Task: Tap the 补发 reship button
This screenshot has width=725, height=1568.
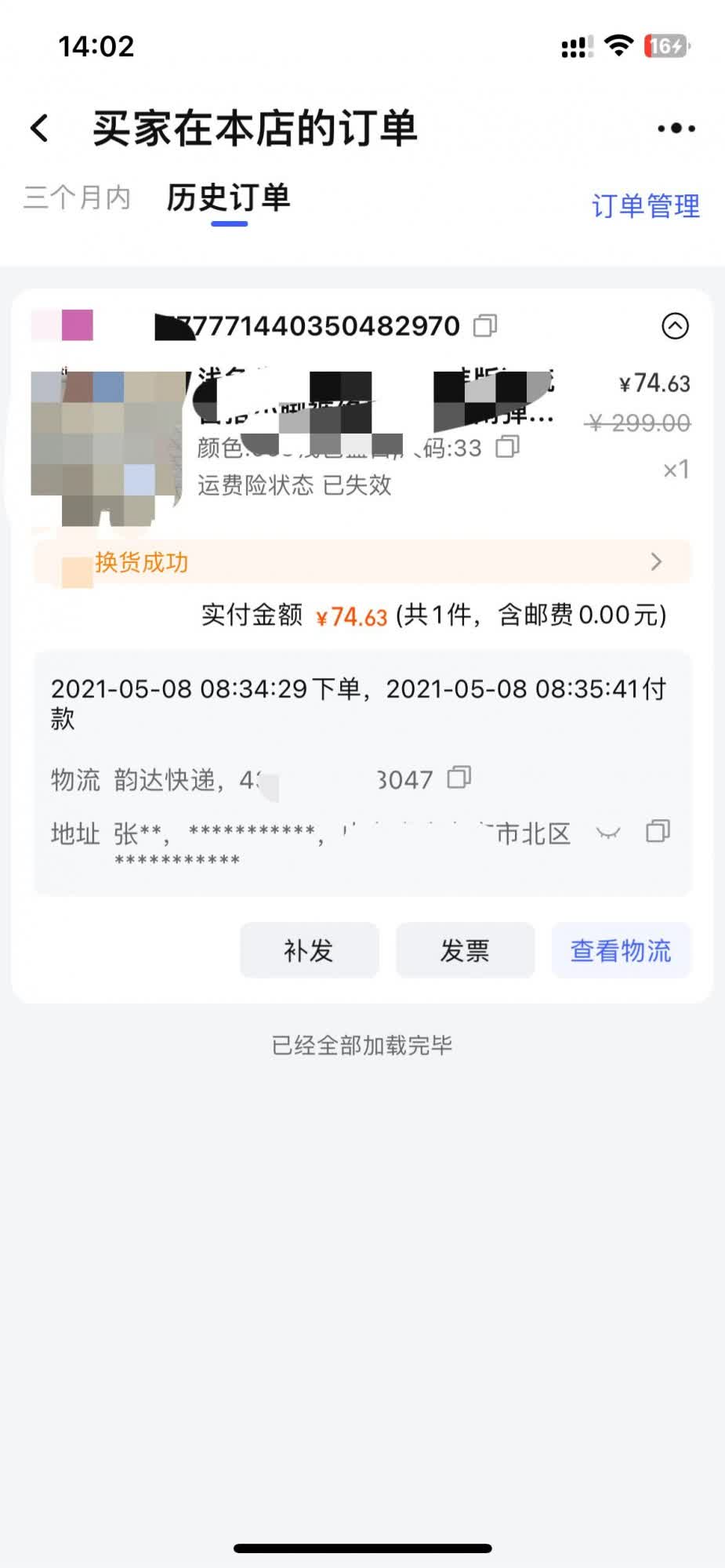Action: 309,950
